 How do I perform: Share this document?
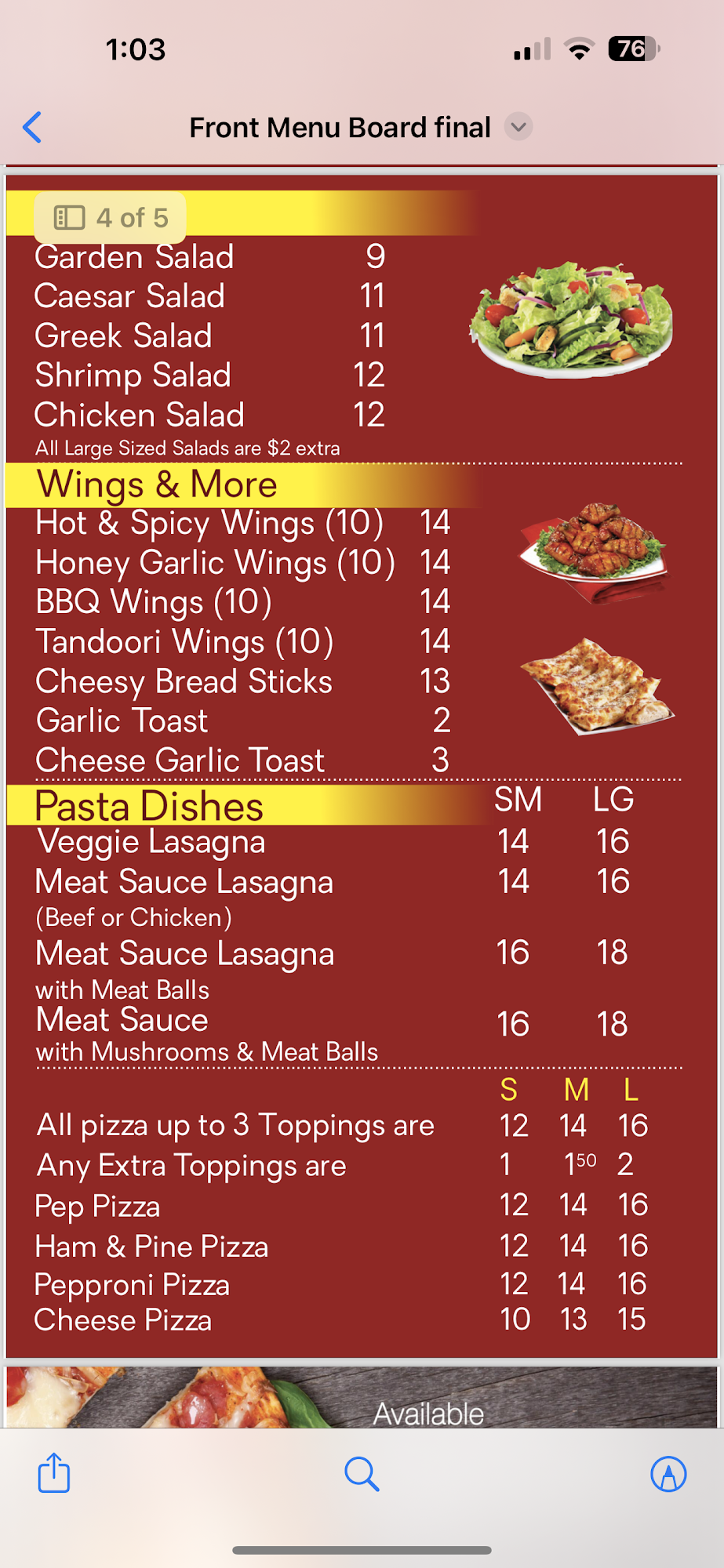[54, 1473]
